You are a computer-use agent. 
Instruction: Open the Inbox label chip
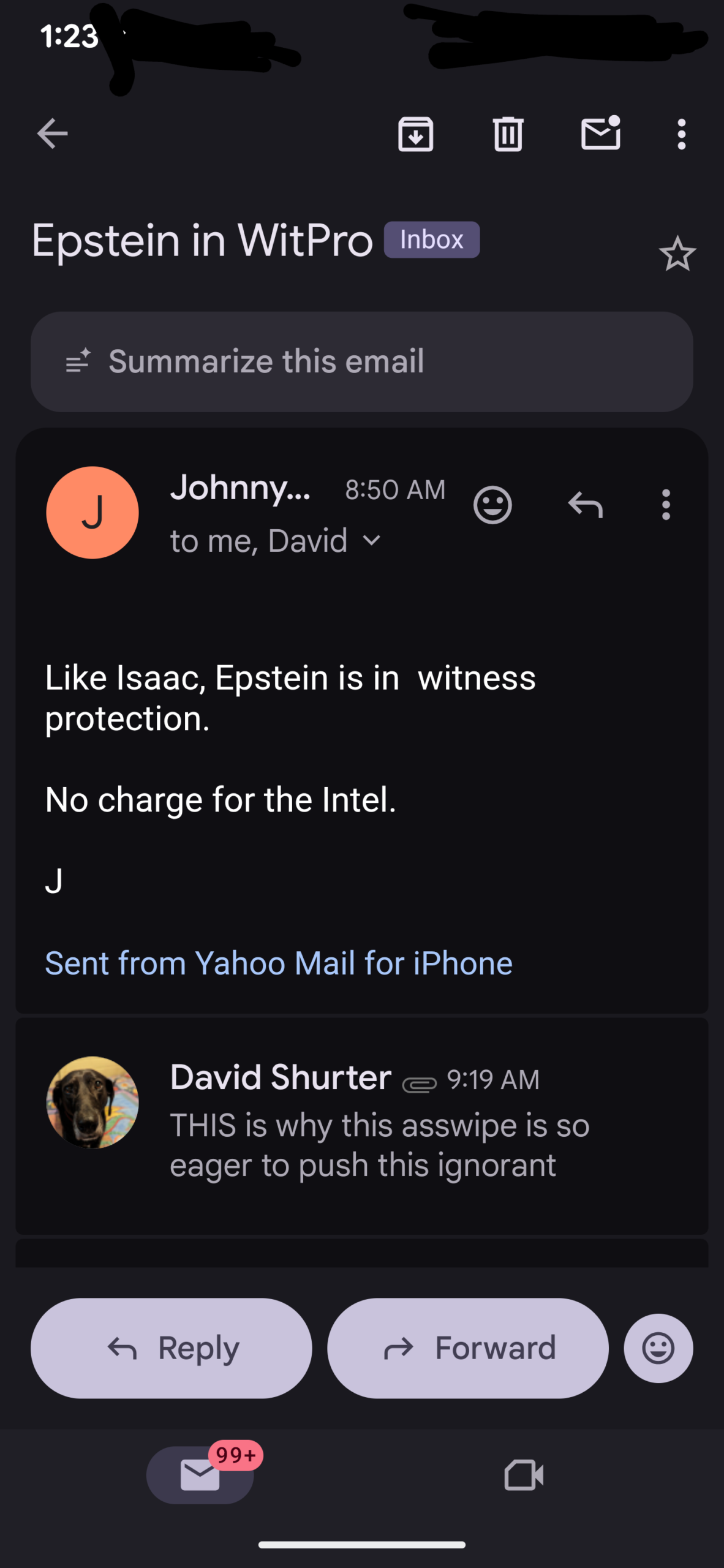[x=431, y=239]
